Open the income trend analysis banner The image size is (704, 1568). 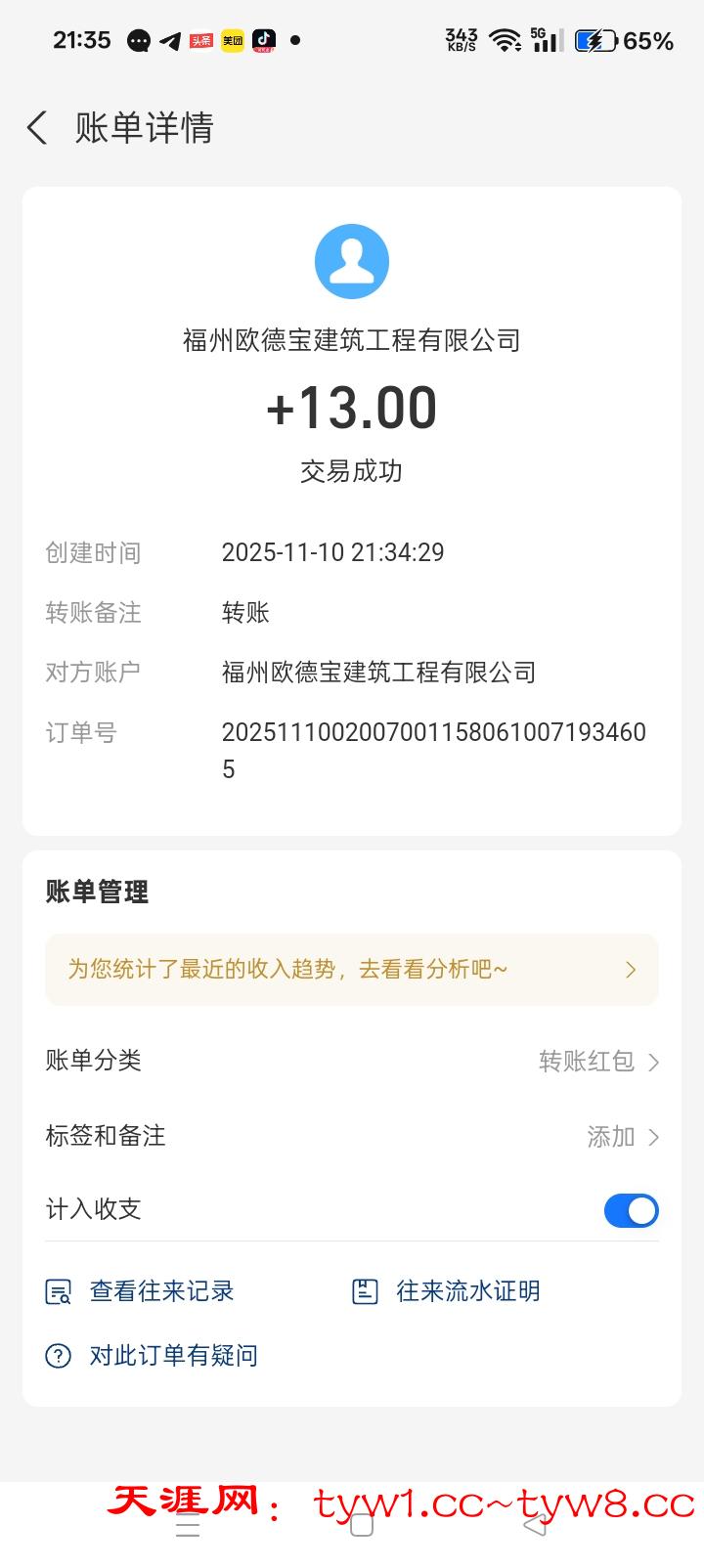coord(352,970)
